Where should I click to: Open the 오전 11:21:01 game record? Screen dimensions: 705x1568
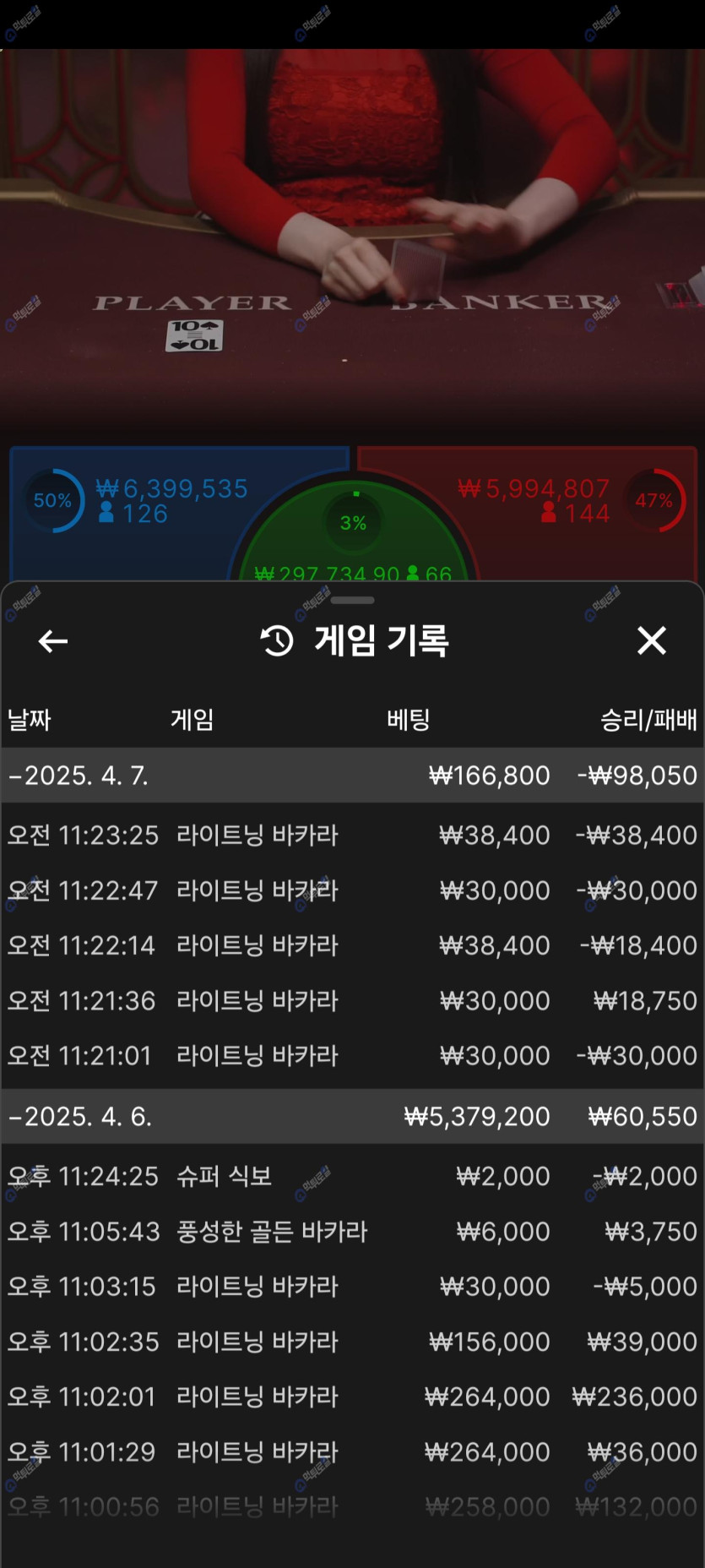(x=352, y=1055)
